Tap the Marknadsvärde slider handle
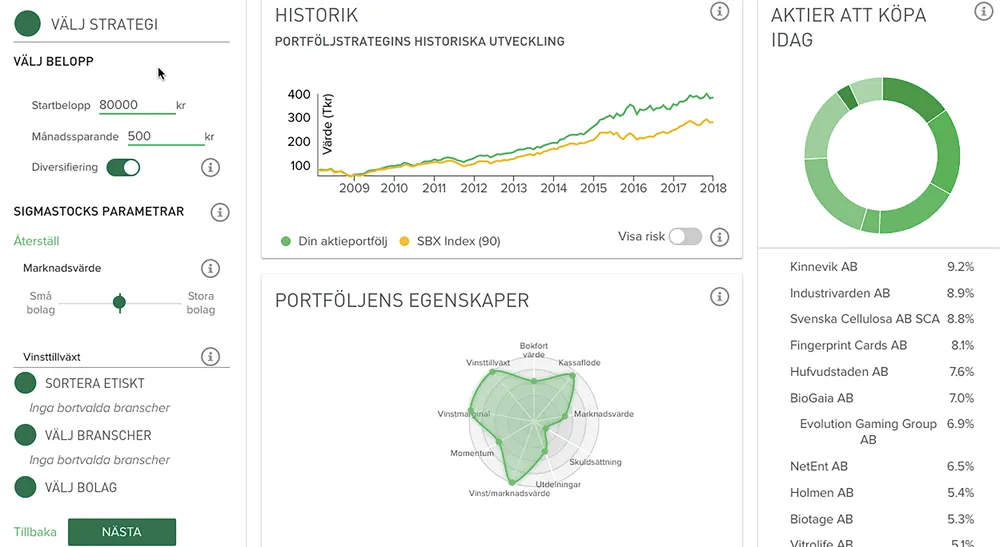Image resolution: width=1000 pixels, height=547 pixels. coord(120,301)
